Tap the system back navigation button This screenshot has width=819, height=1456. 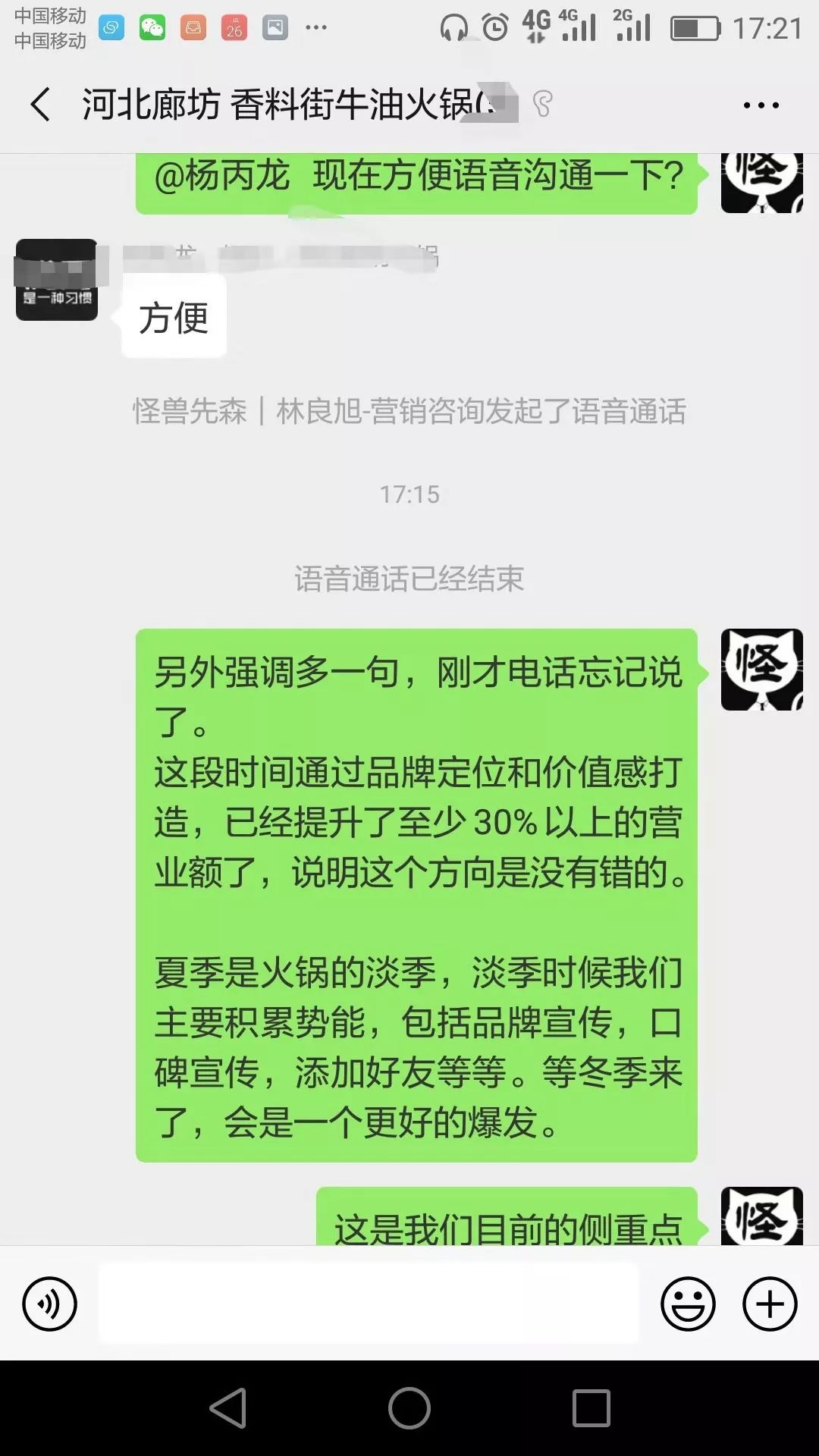[x=228, y=1408]
